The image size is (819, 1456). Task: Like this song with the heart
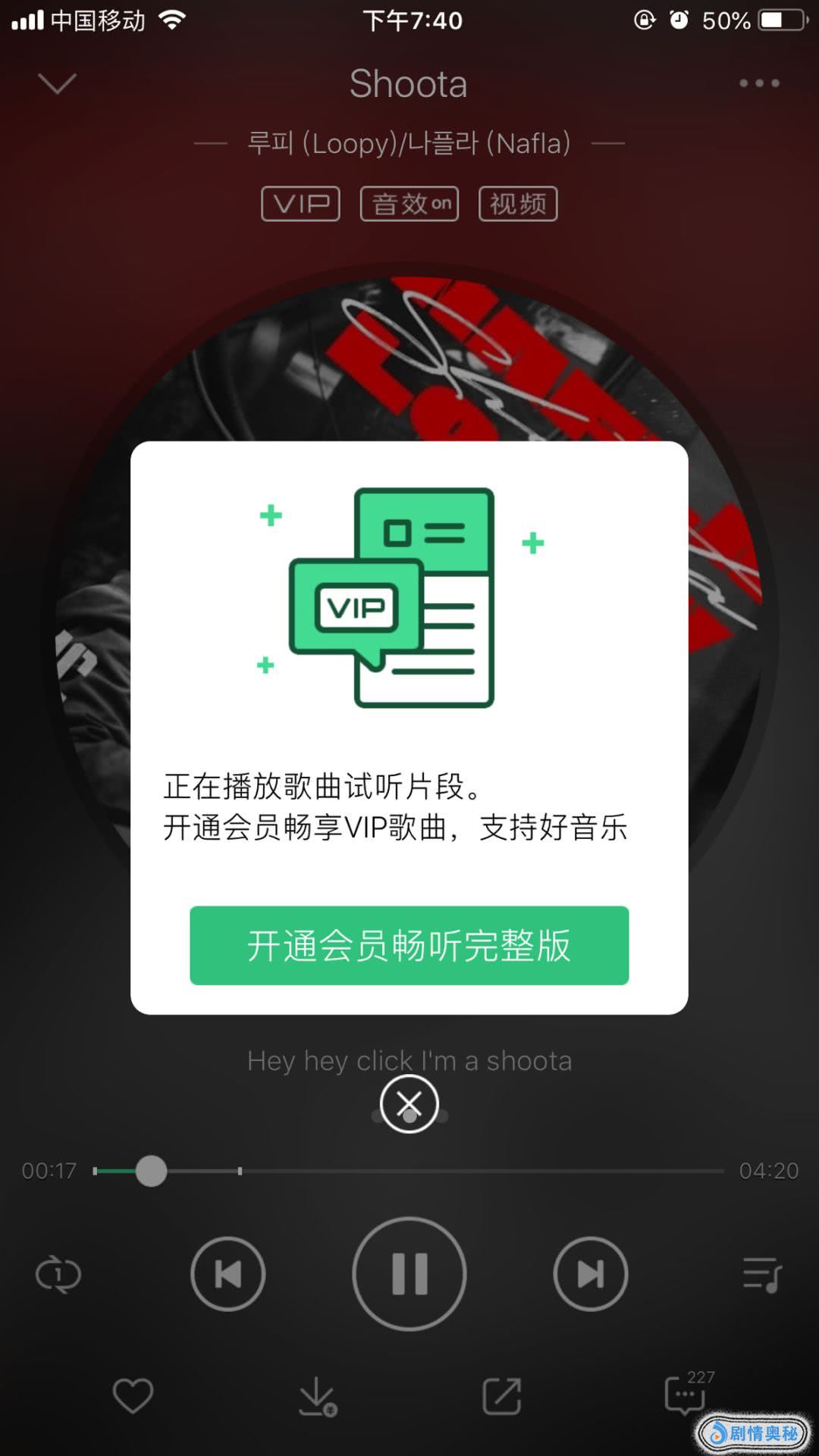pyautogui.click(x=133, y=1395)
